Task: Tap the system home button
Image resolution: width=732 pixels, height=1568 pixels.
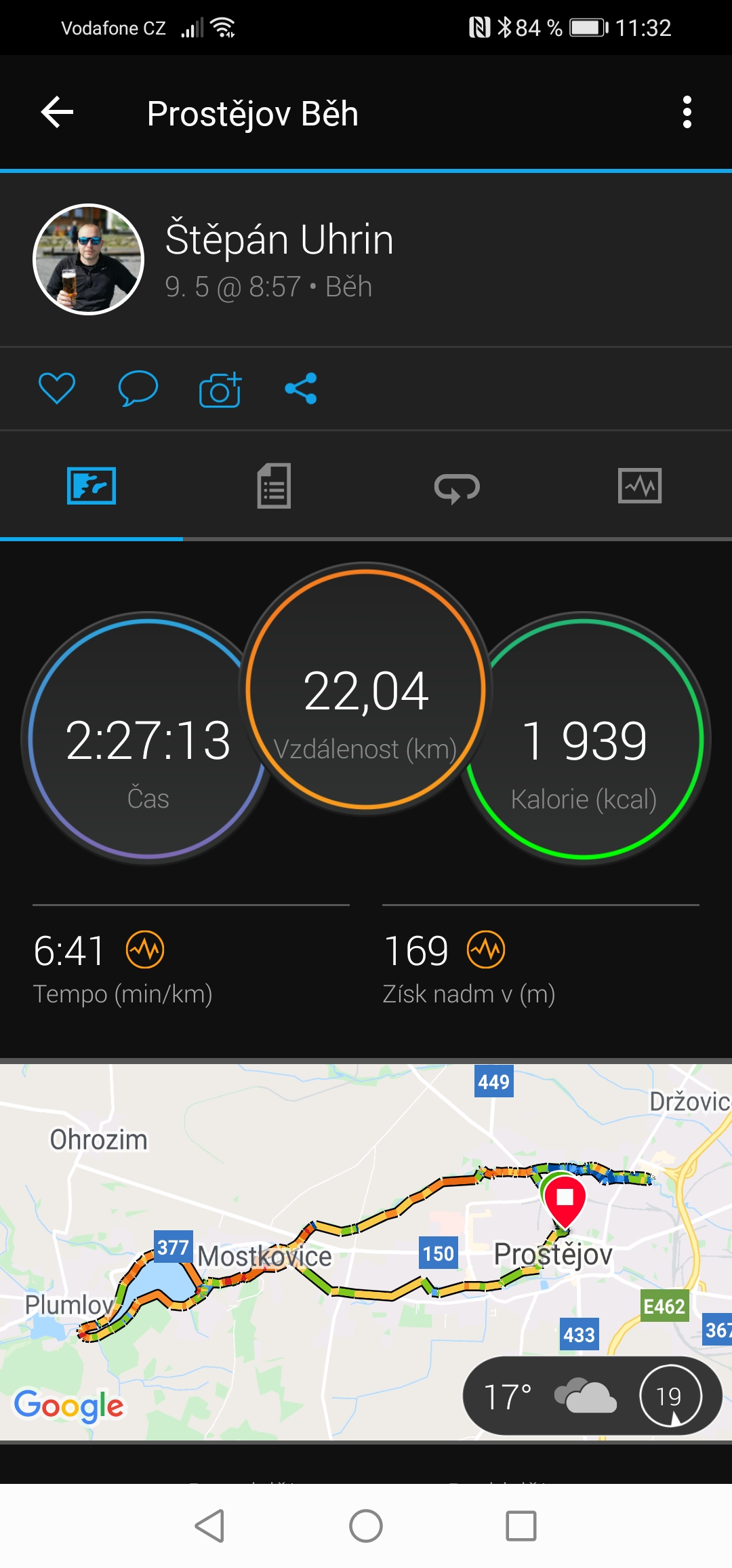Action: tap(366, 1526)
